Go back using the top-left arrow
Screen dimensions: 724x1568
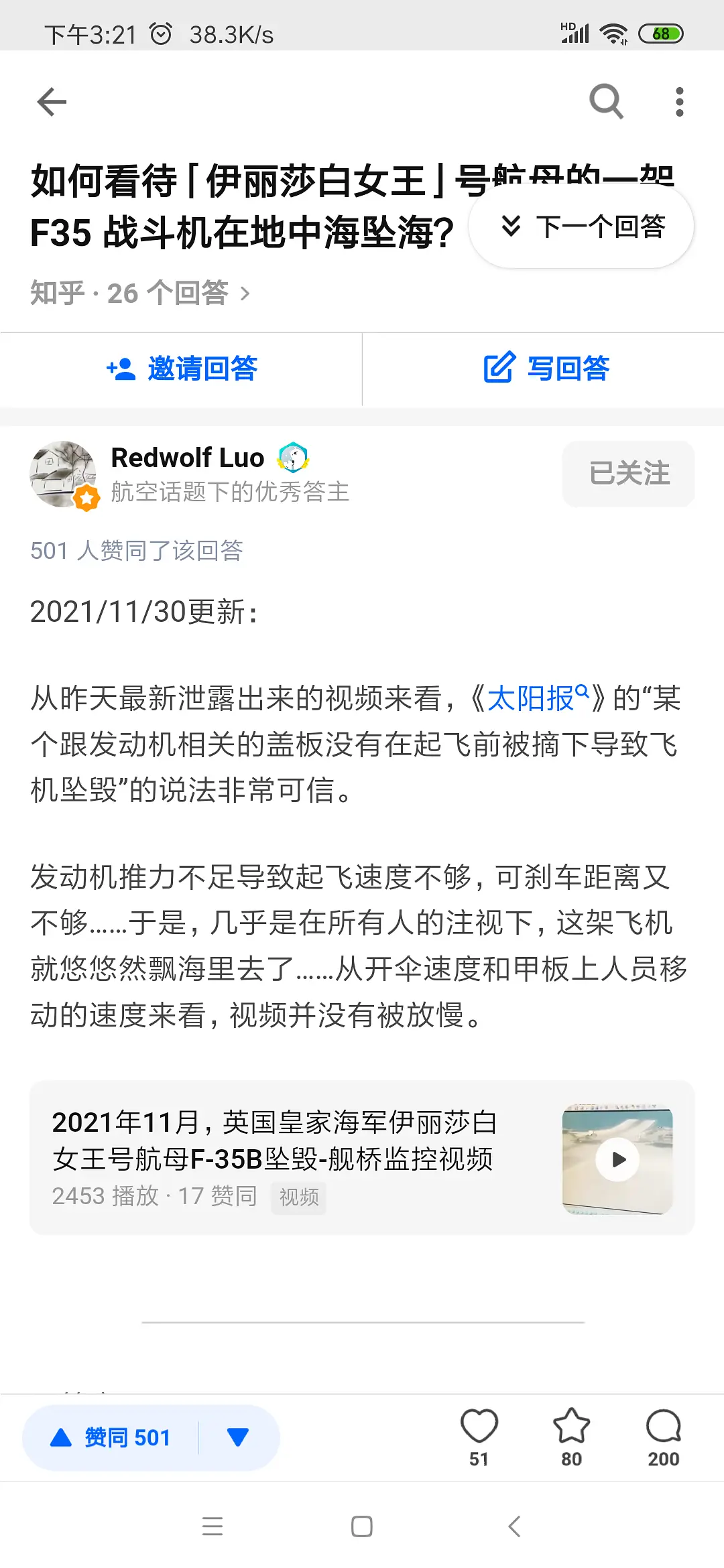(x=52, y=102)
